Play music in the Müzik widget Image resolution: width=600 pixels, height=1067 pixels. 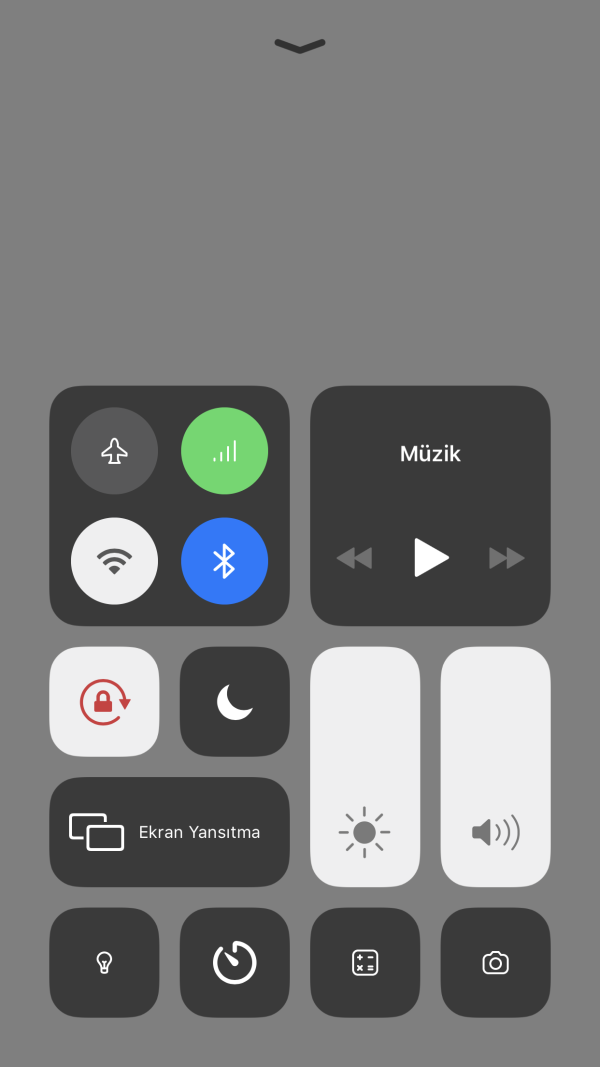pyautogui.click(x=431, y=557)
